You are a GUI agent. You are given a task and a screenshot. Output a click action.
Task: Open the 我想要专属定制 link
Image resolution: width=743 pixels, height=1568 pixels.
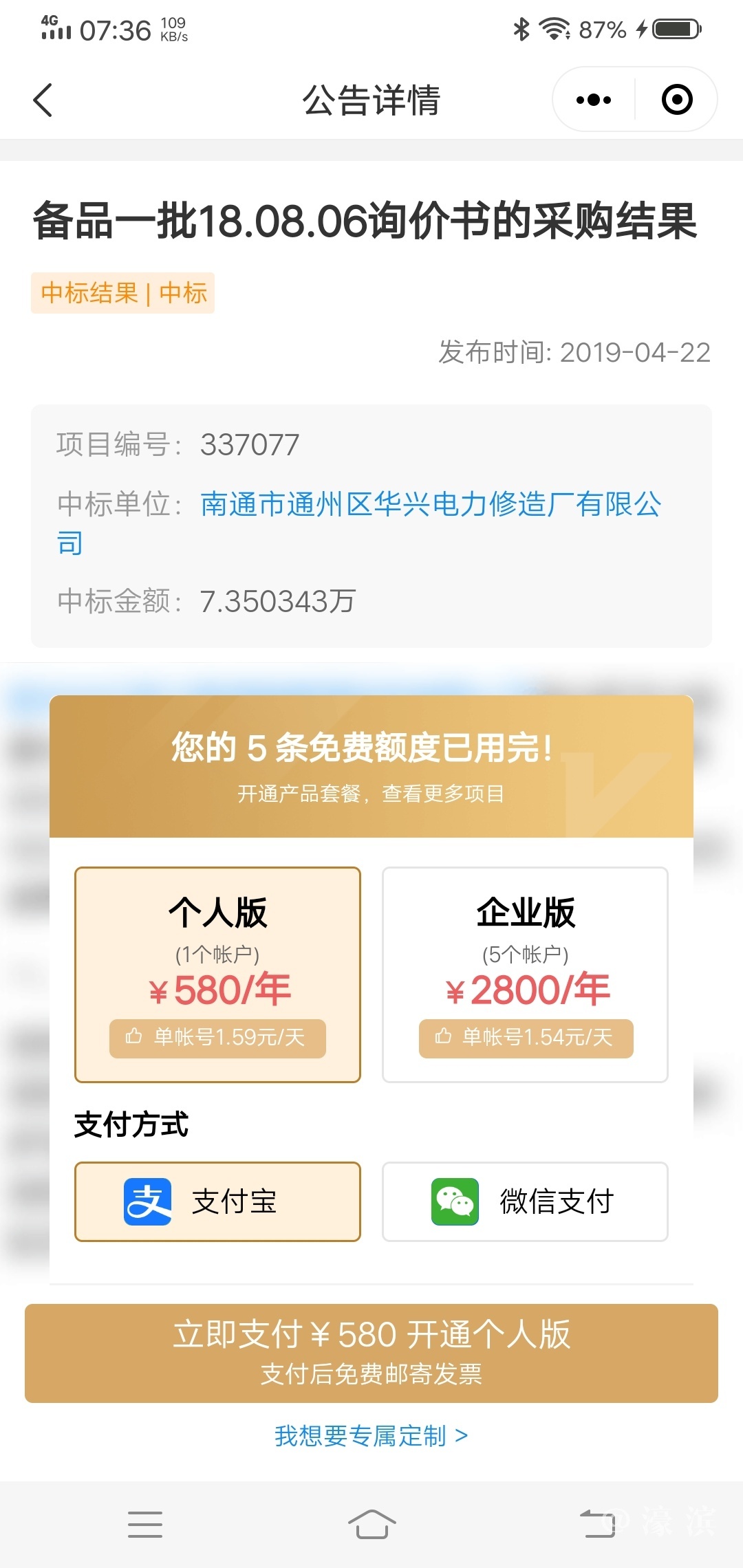pyautogui.click(x=371, y=1436)
